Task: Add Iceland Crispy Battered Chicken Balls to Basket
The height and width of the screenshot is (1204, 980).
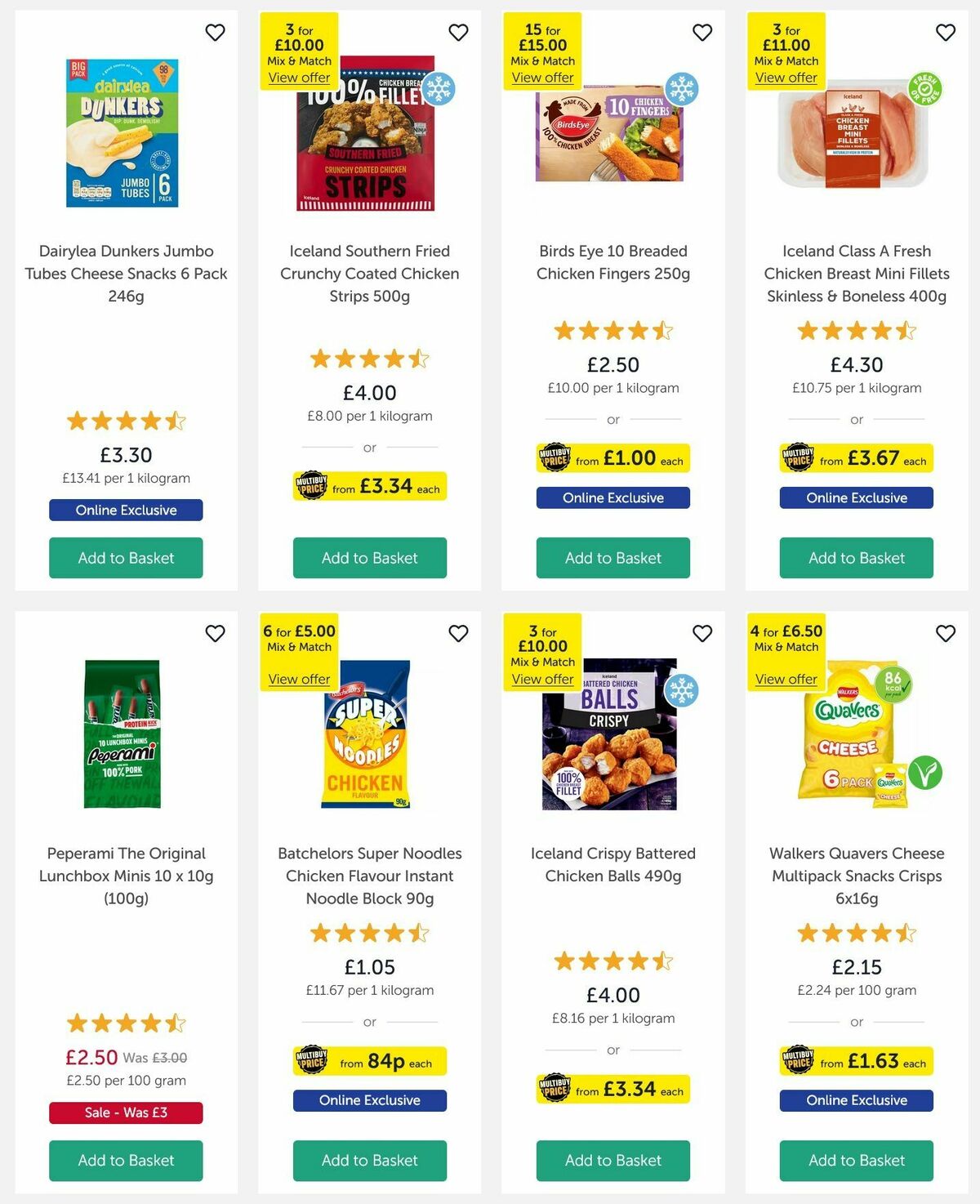Action: point(613,1160)
